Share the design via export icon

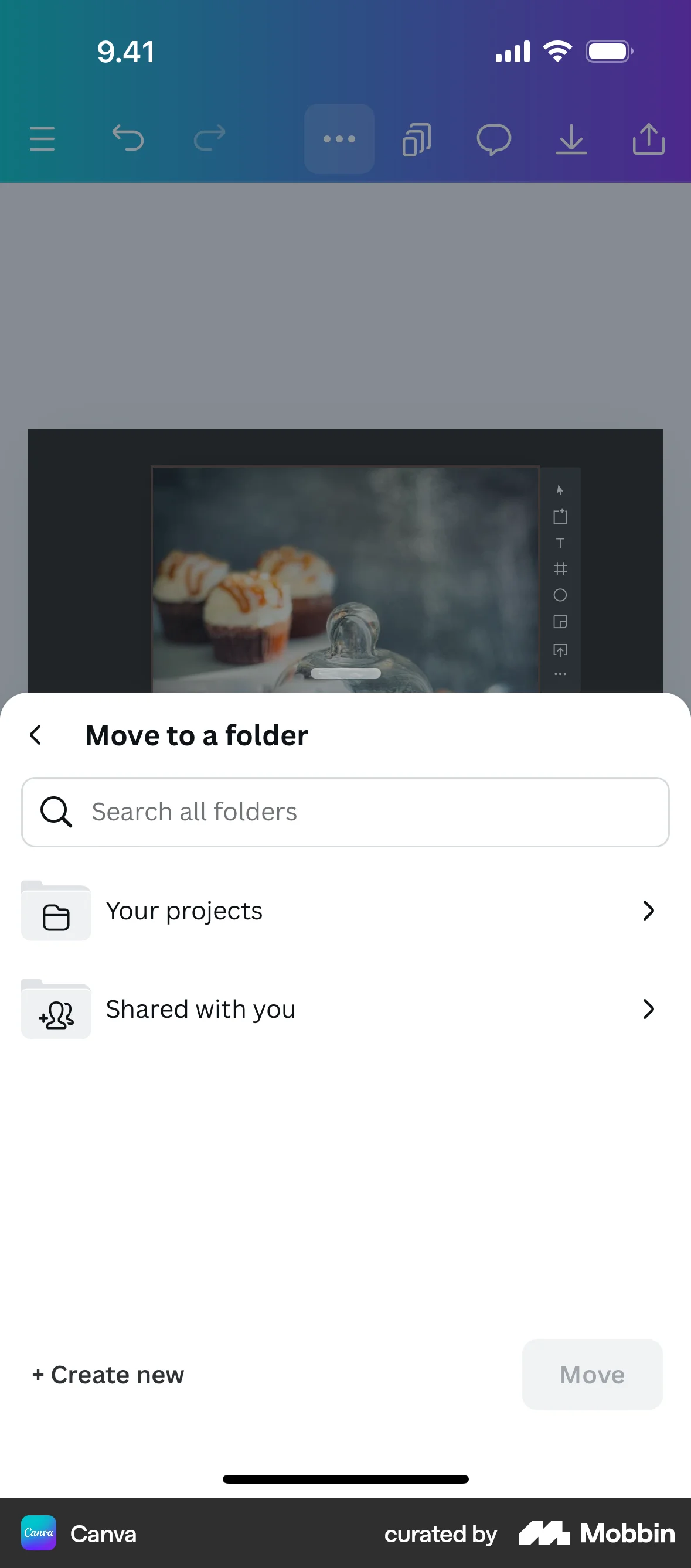click(649, 138)
